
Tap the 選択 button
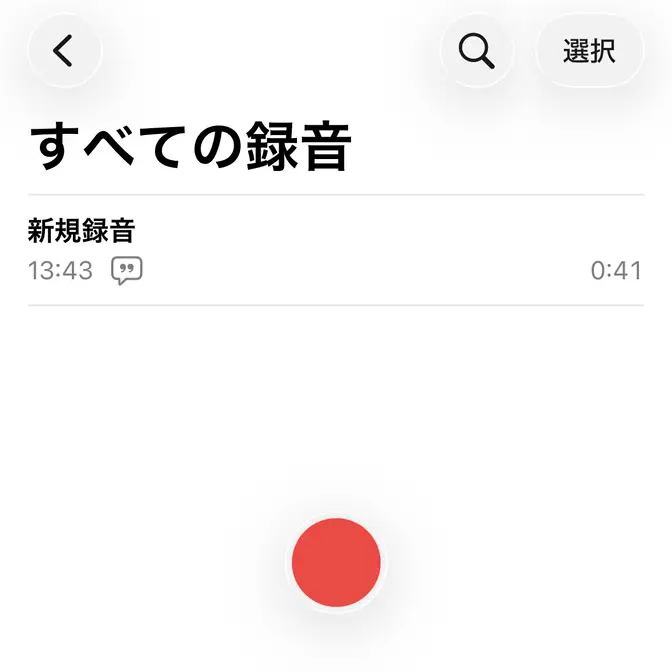[x=589, y=50]
